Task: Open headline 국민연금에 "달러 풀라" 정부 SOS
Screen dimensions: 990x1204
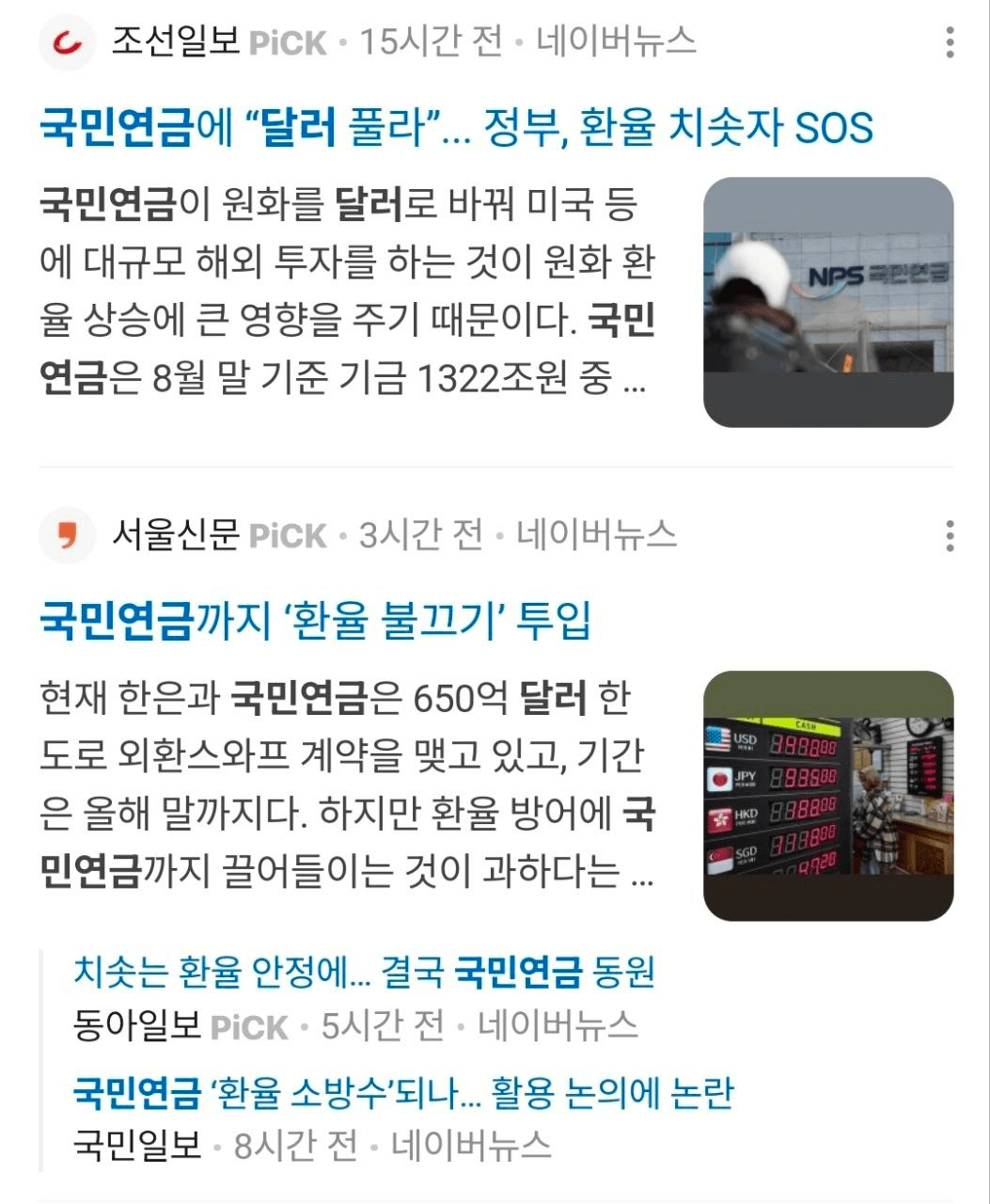Action: coord(456,127)
